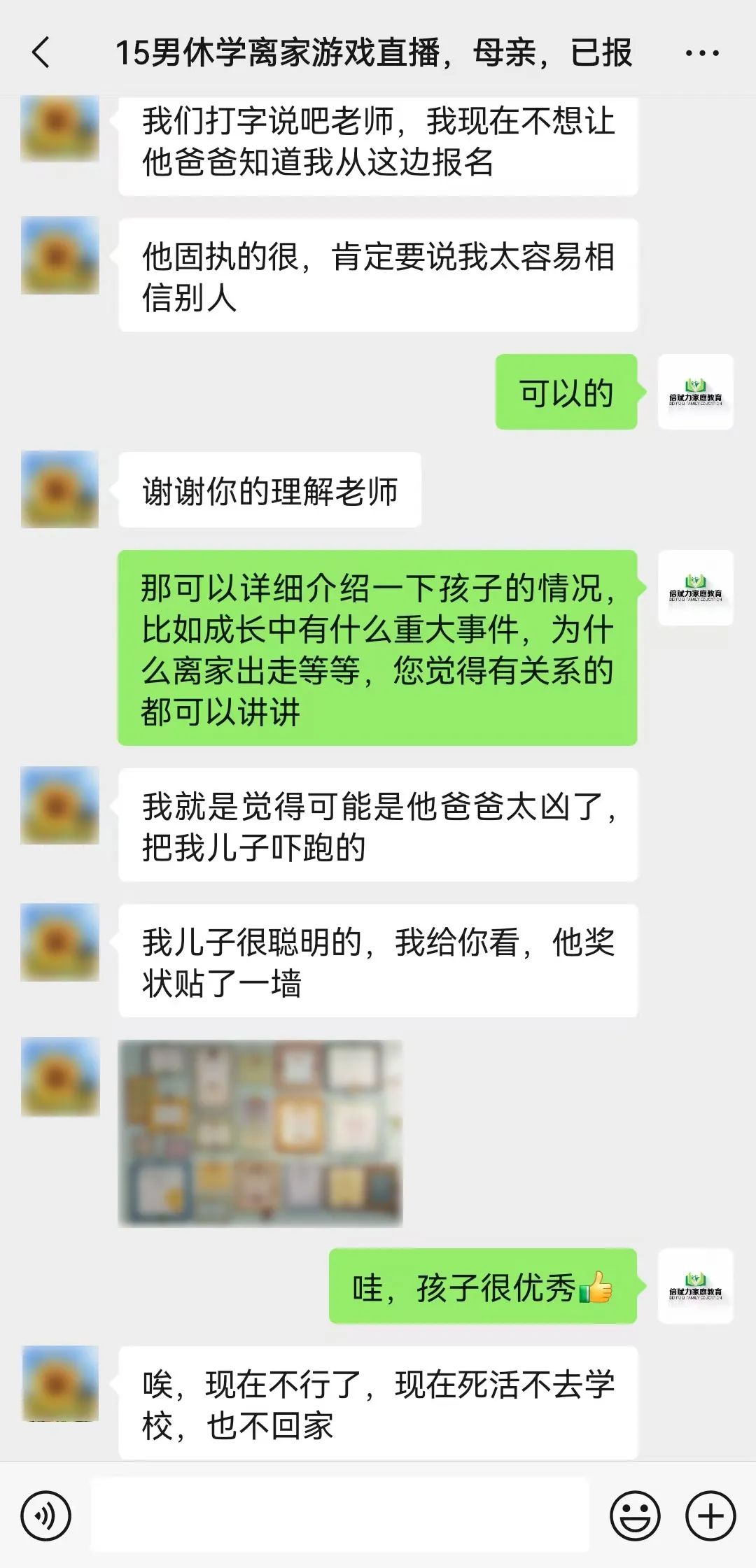Open the plus attachment menu
Viewport: 756px width, 1568px height.
tap(710, 1516)
